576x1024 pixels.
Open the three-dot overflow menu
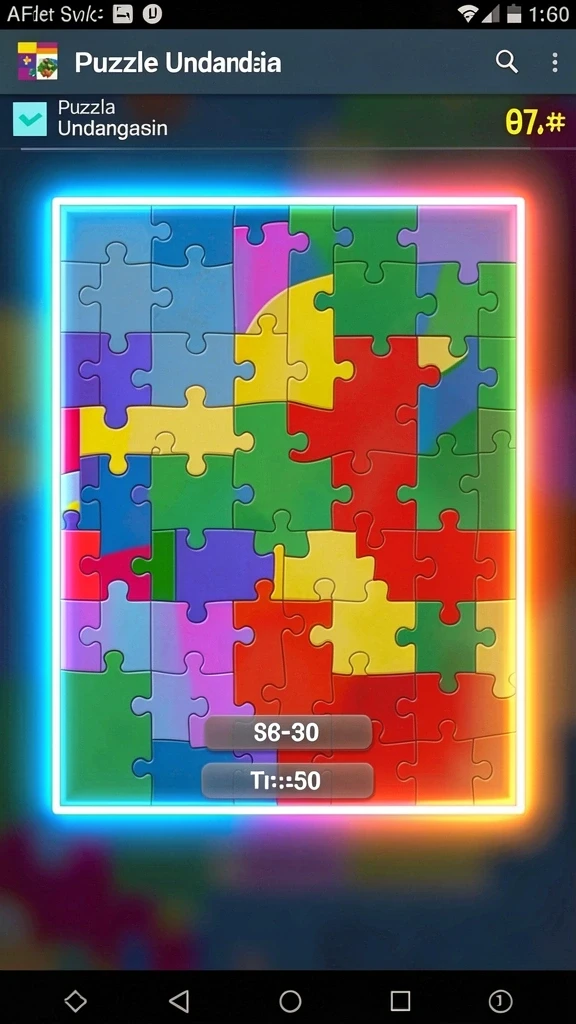pyautogui.click(x=554, y=63)
